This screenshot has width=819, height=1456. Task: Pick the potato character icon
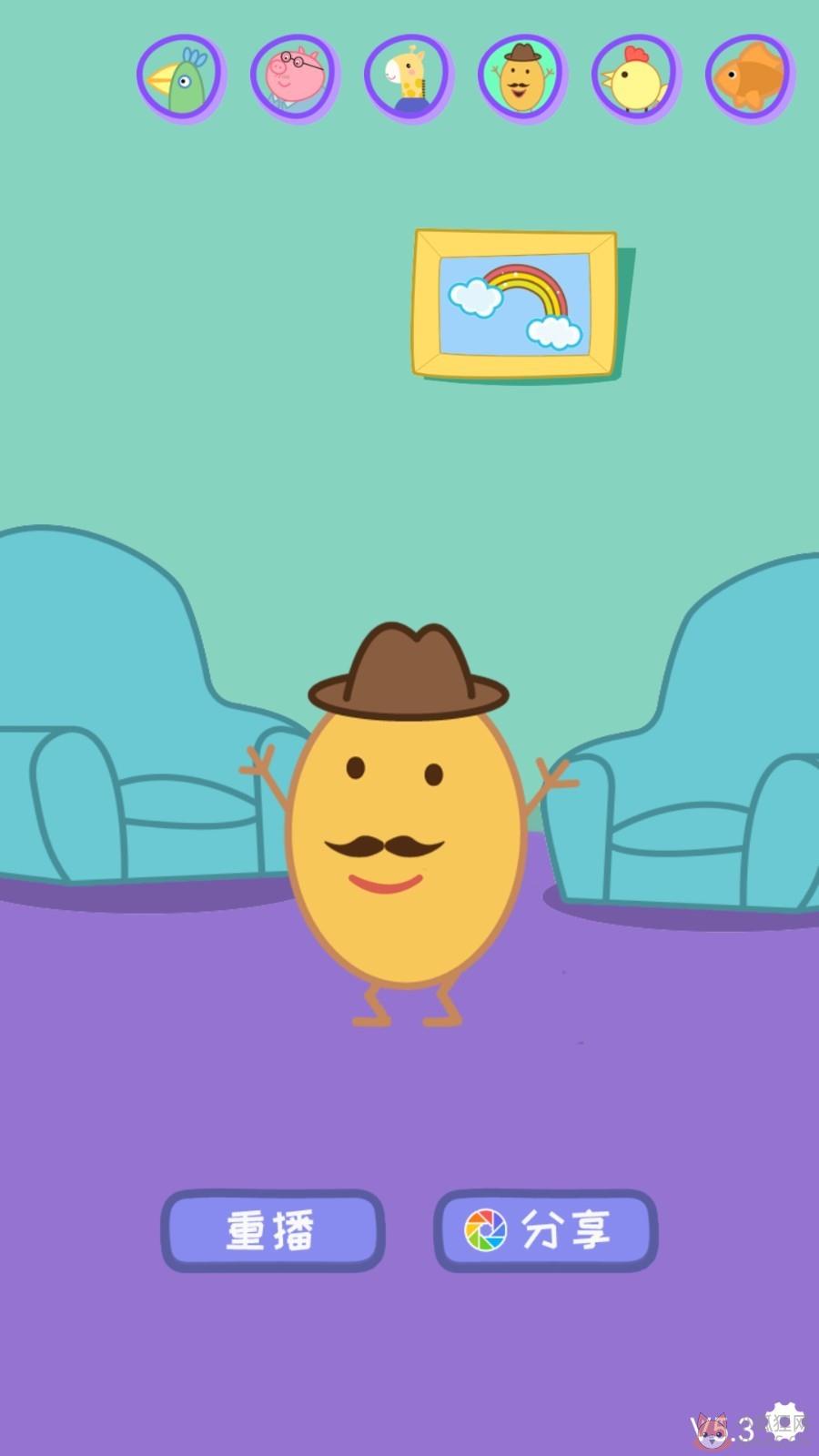522,78
